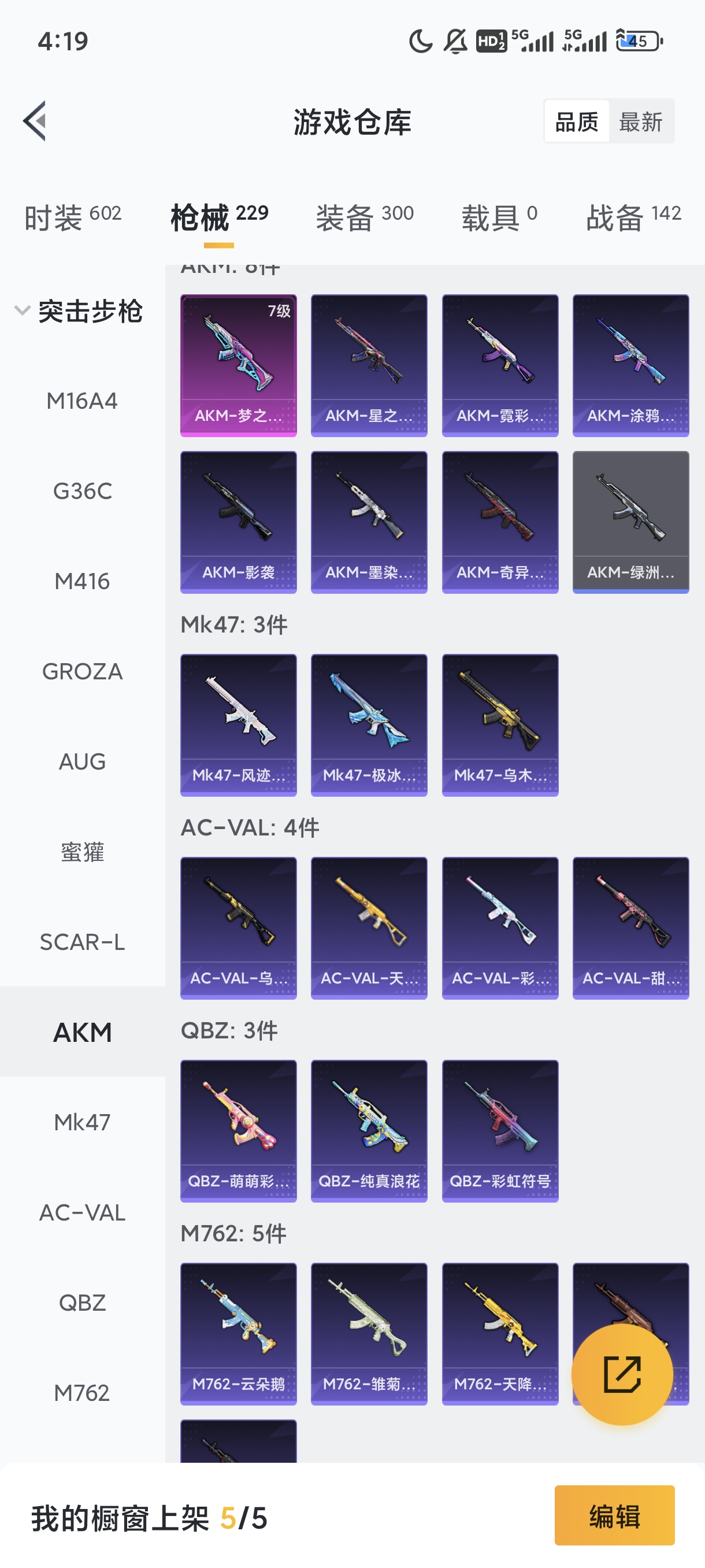The image size is (705, 1568).
Task: View the M762-云朵鹅 skin
Action: 239,1333
